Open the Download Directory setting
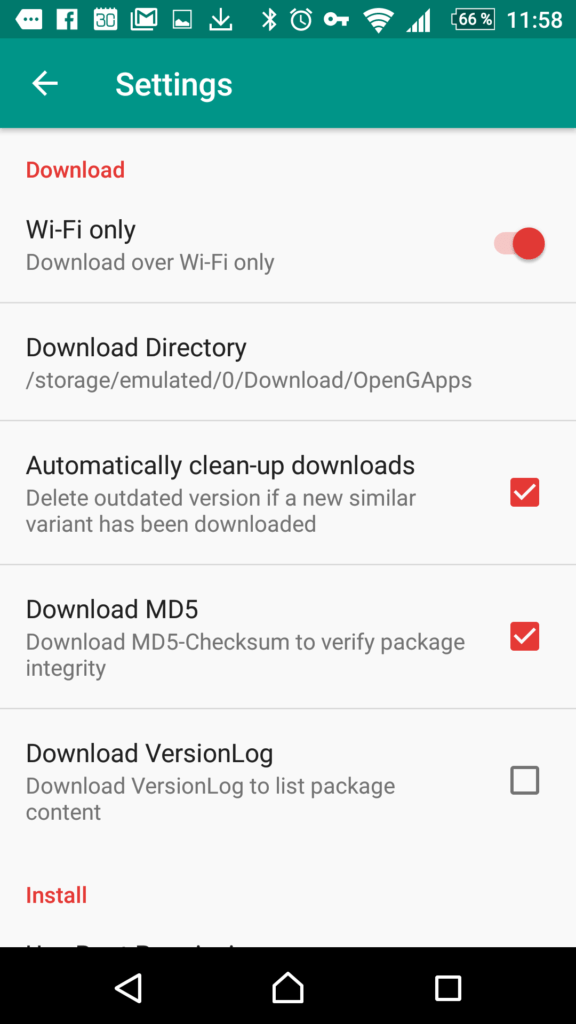Viewport: 576px width, 1024px height. click(288, 362)
